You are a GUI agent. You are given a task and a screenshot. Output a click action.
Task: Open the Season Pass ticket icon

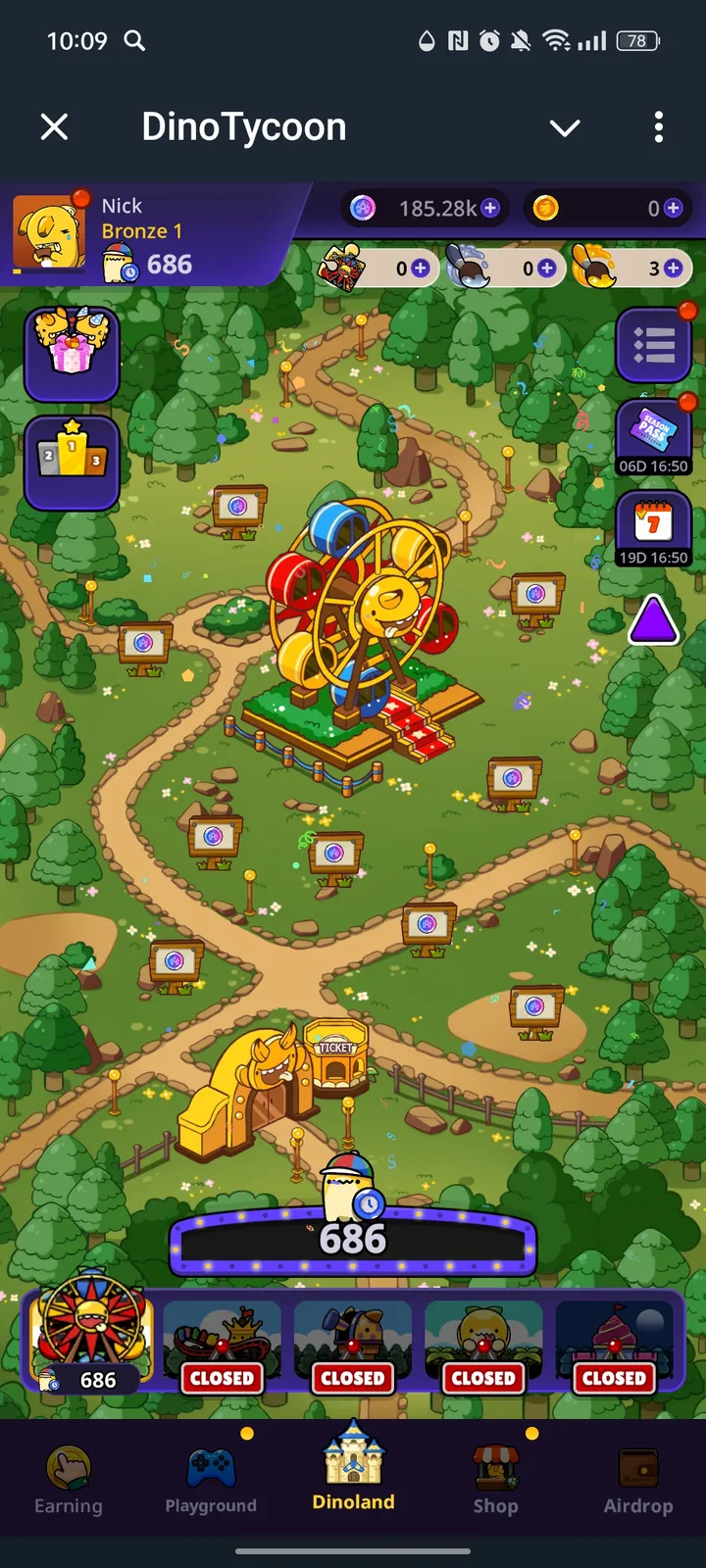point(654,429)
